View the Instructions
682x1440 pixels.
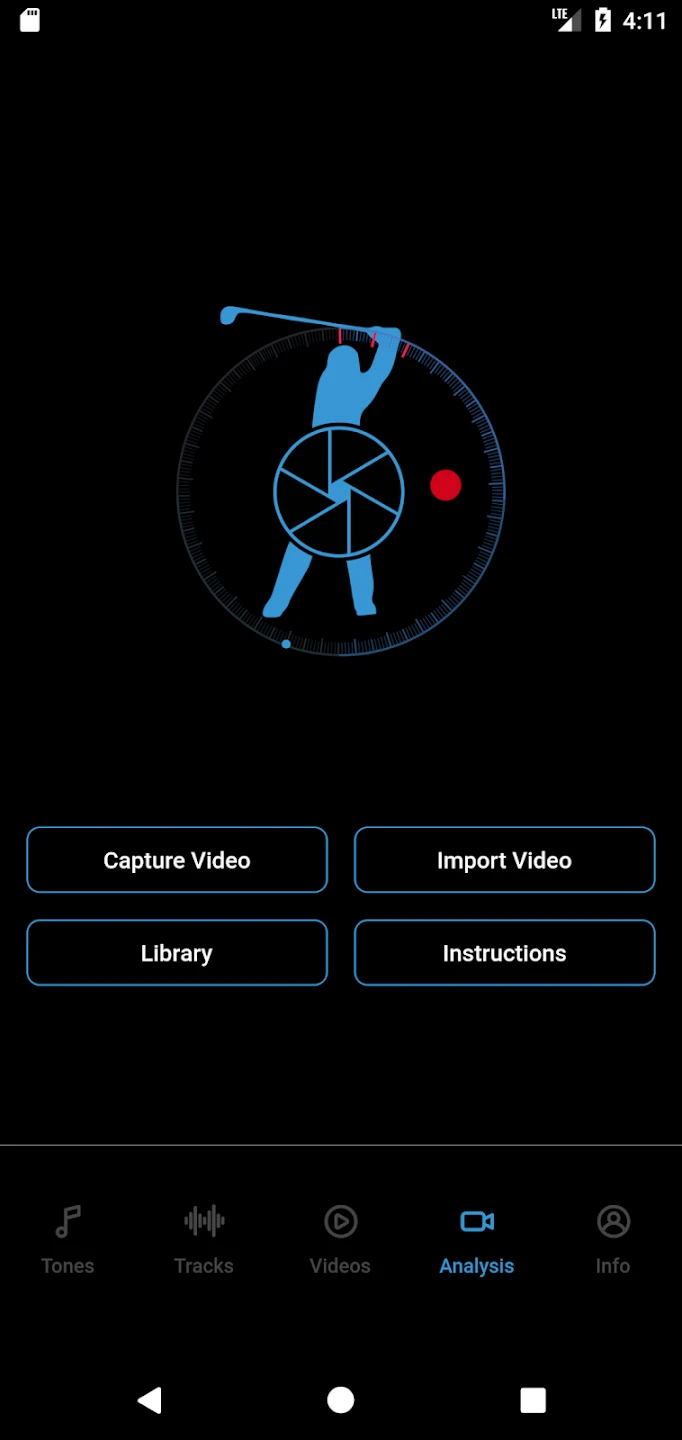pyautogui.click(x=504, y=953)
